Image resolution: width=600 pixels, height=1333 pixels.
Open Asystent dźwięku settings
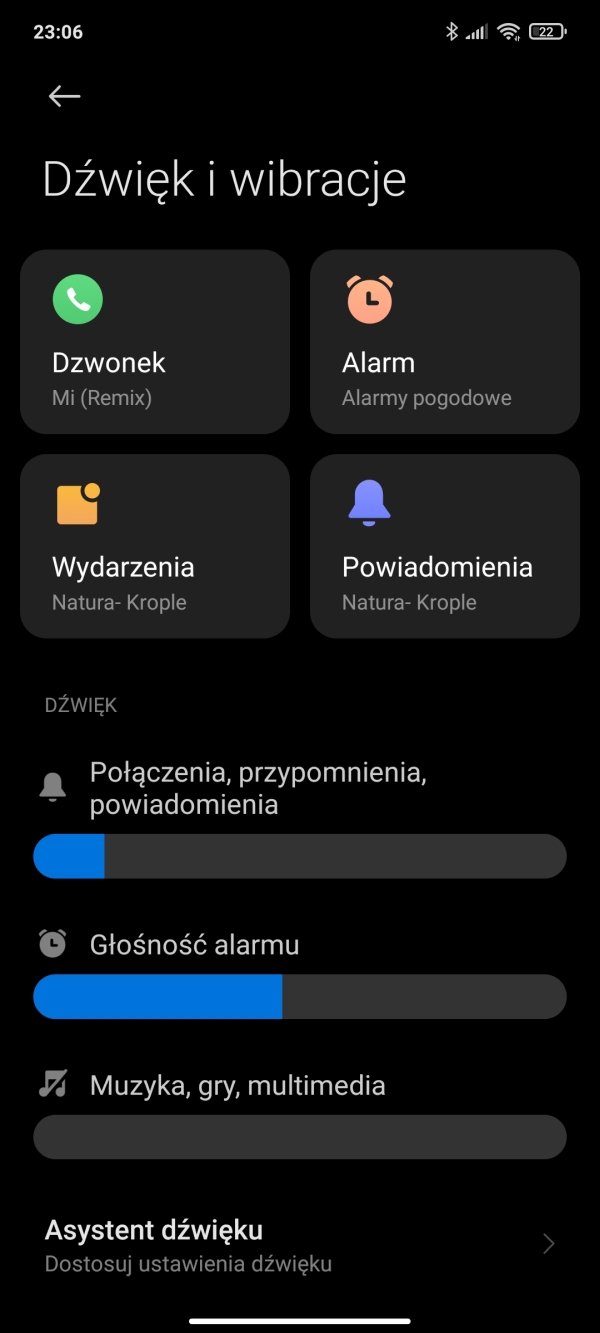[x=300, y=1245]
